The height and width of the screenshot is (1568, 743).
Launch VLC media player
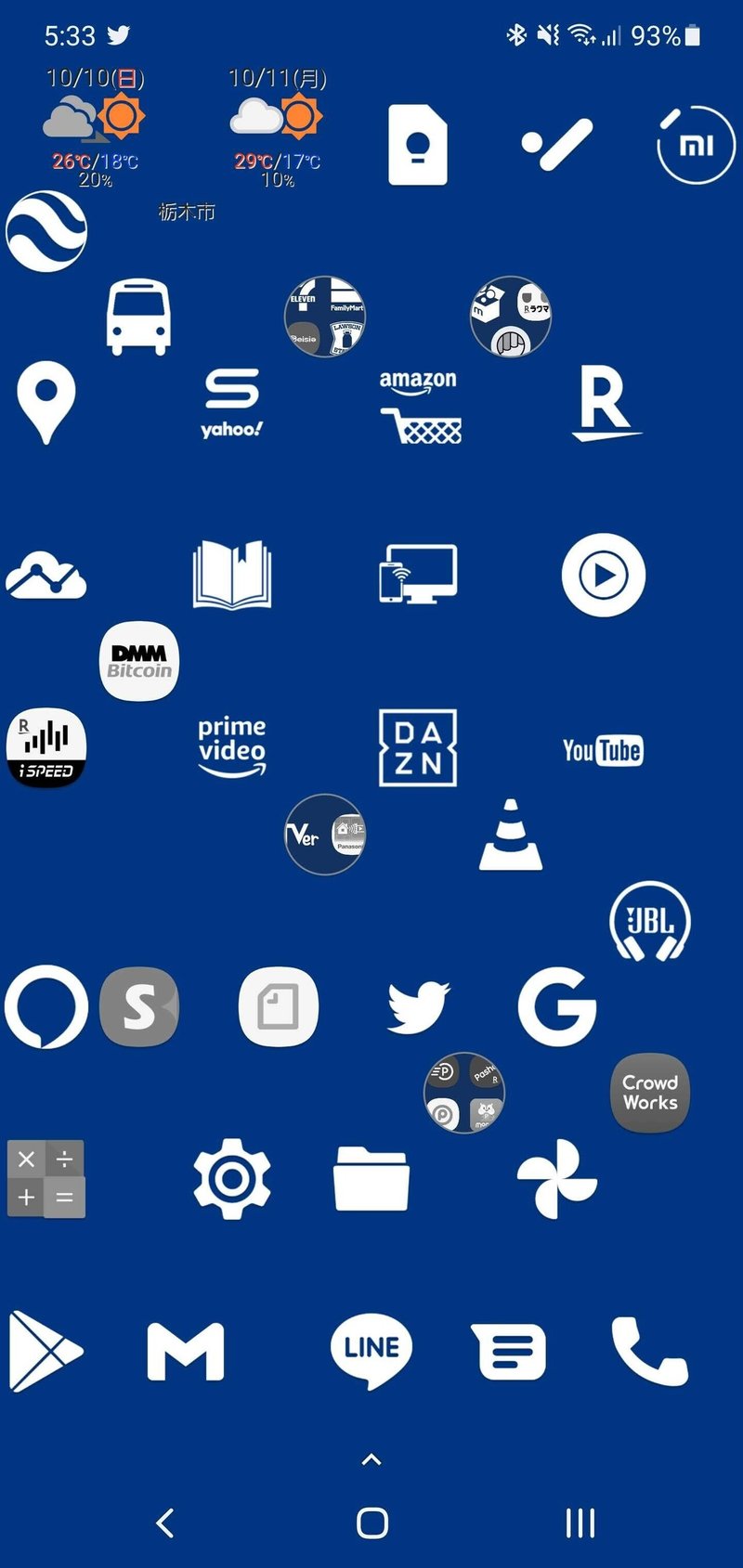click(511, 836)
